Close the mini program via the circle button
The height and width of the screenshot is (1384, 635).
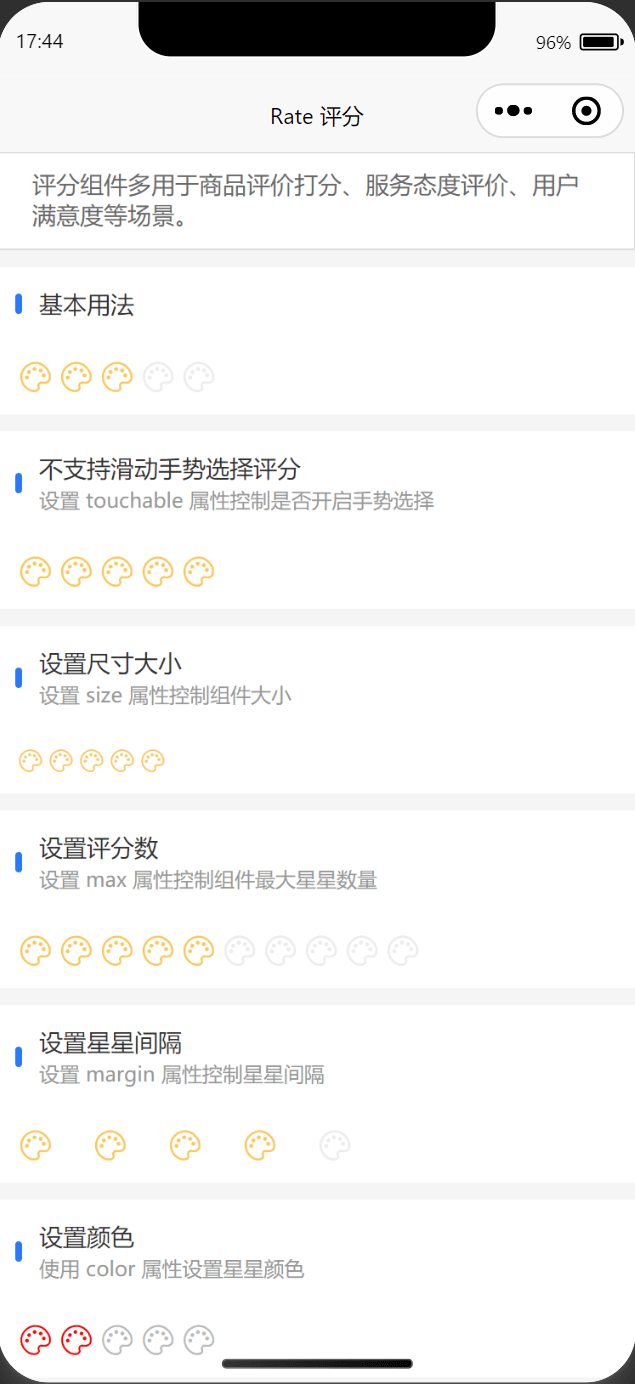click(x=586, y=111)
